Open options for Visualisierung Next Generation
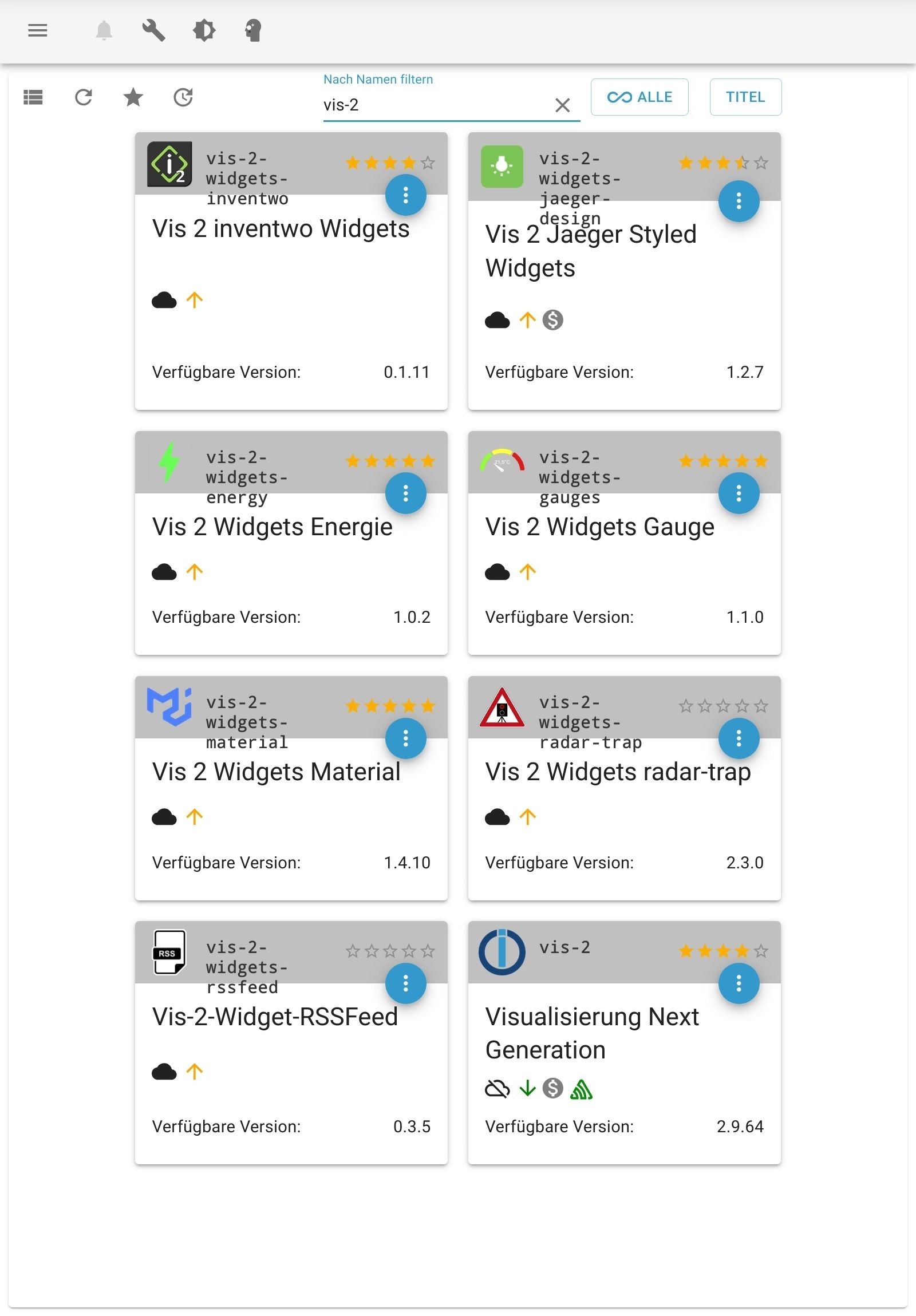 tap(739, 983)
